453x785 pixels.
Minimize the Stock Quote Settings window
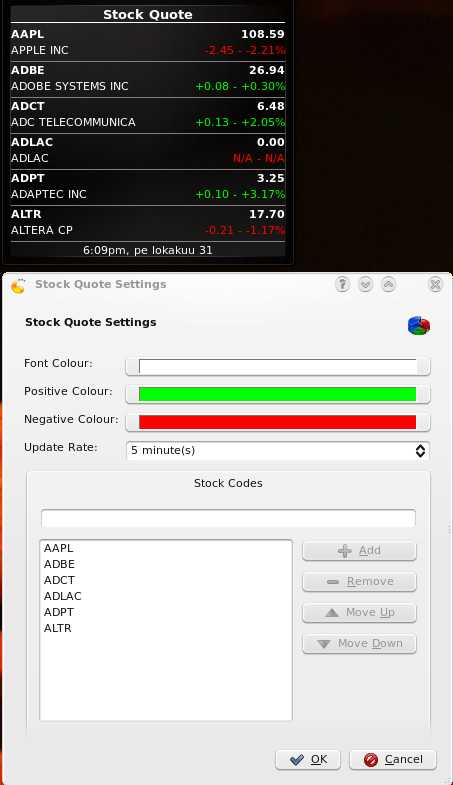[366, 284]
